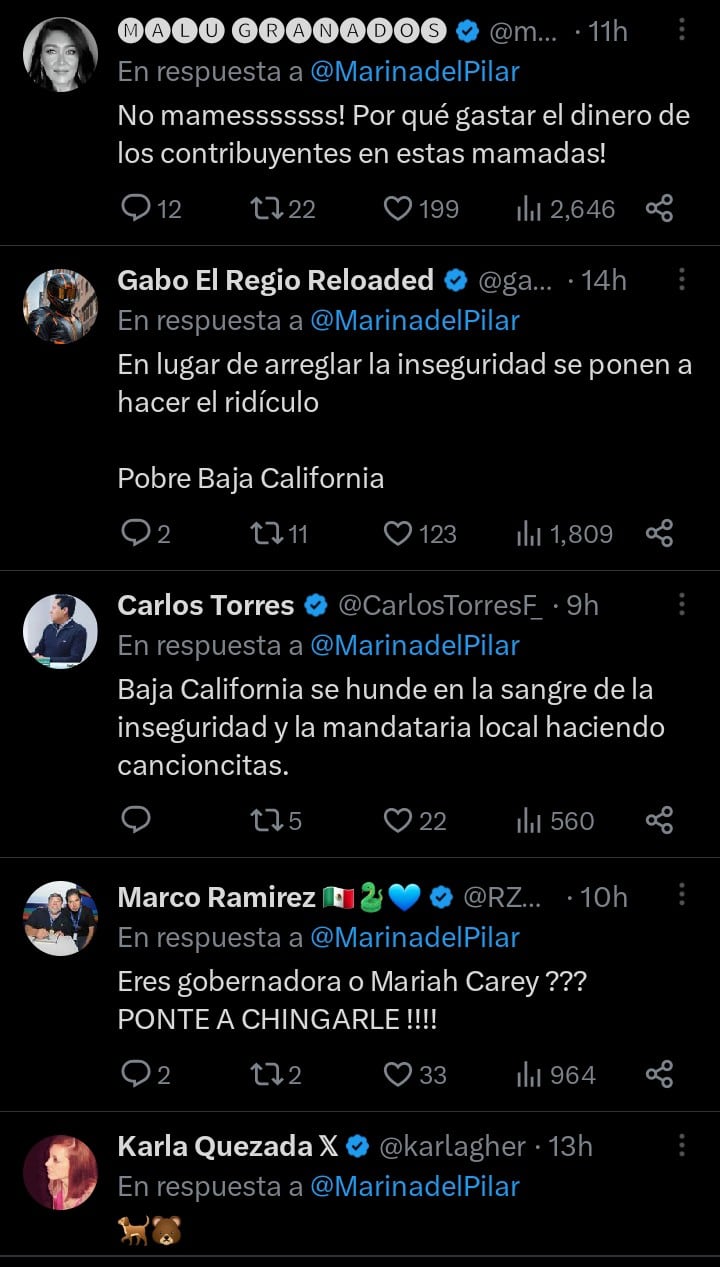This screenshot has width=720, height=1267.
Task: Open the three-dot menu on Gabo El Regio's tweet
Action: click(x=684, y=281)
